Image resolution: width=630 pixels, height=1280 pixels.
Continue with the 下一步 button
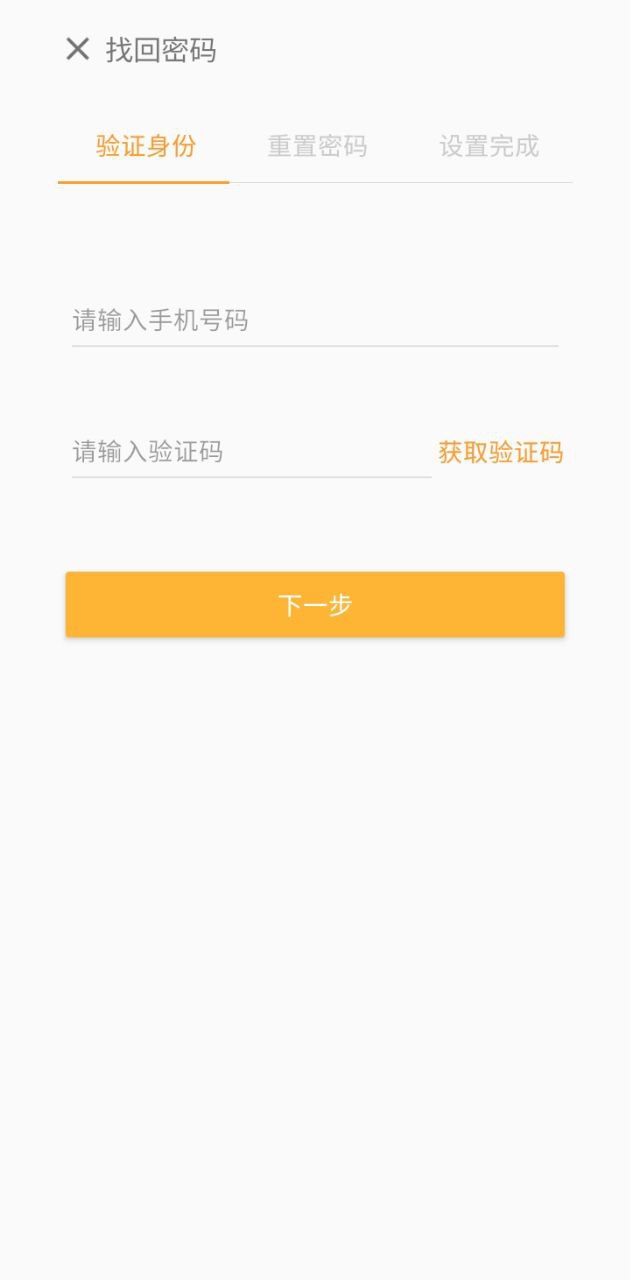pos(315,605)
